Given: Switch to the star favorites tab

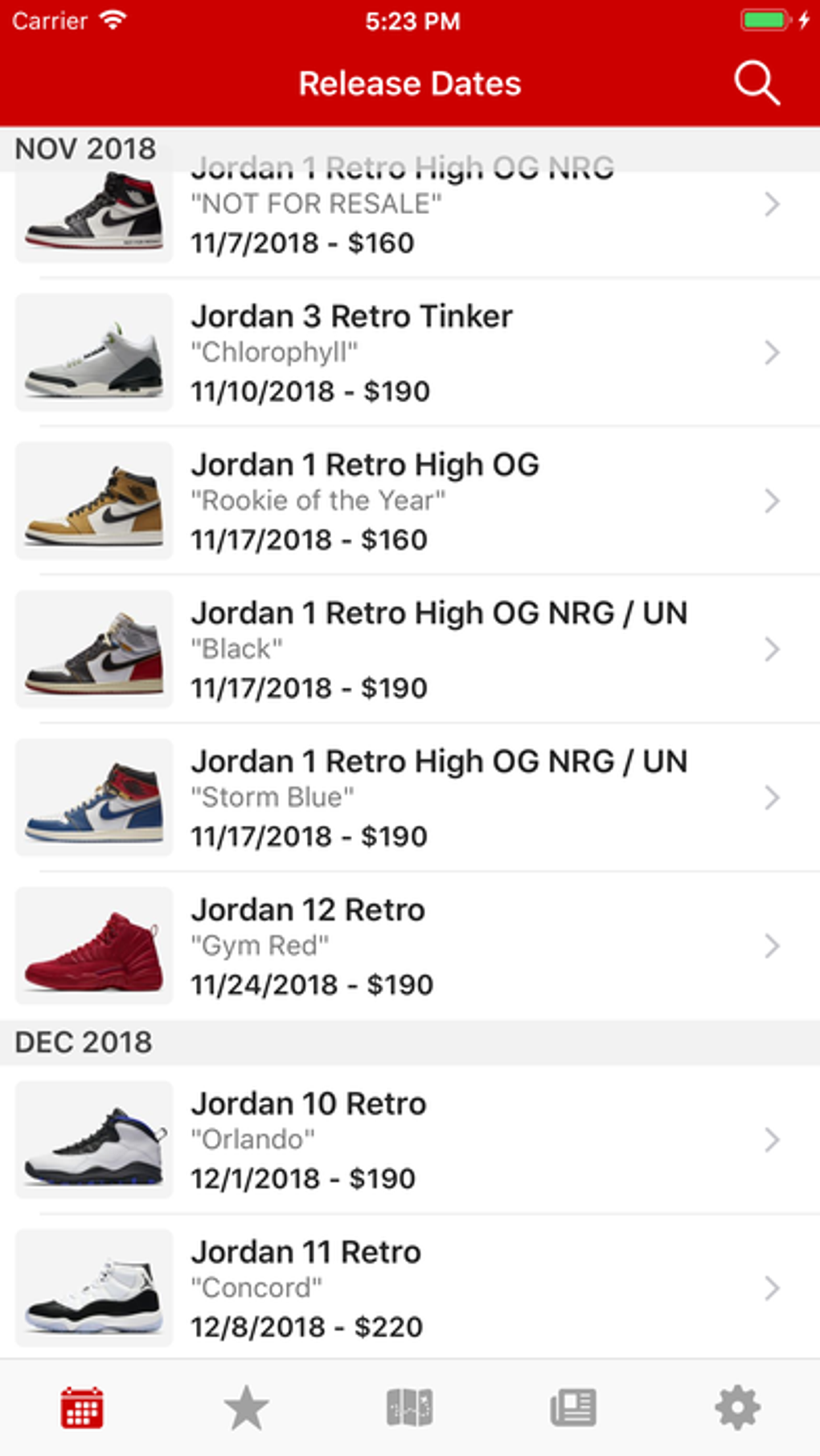Looking at the screenshot, I should tap(246, 1408).
